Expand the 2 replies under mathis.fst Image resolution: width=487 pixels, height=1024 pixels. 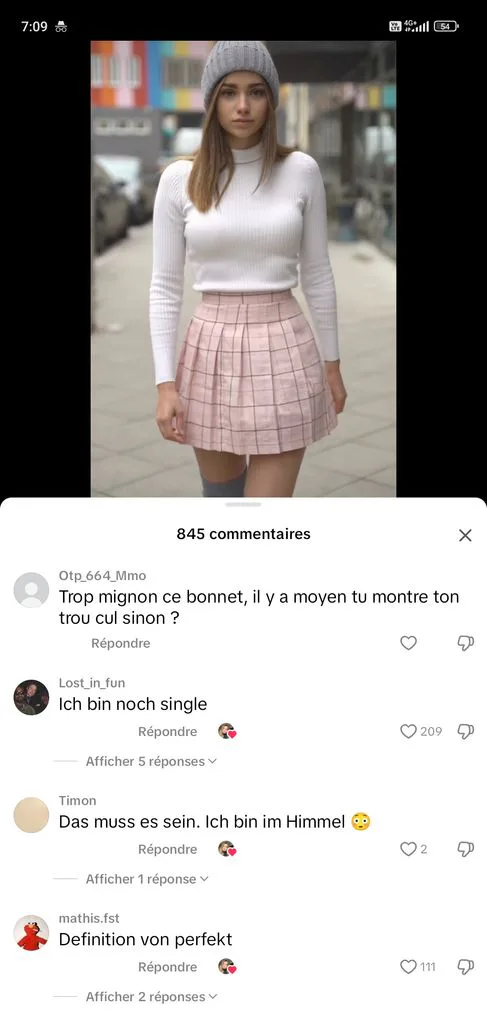point(151,997)
